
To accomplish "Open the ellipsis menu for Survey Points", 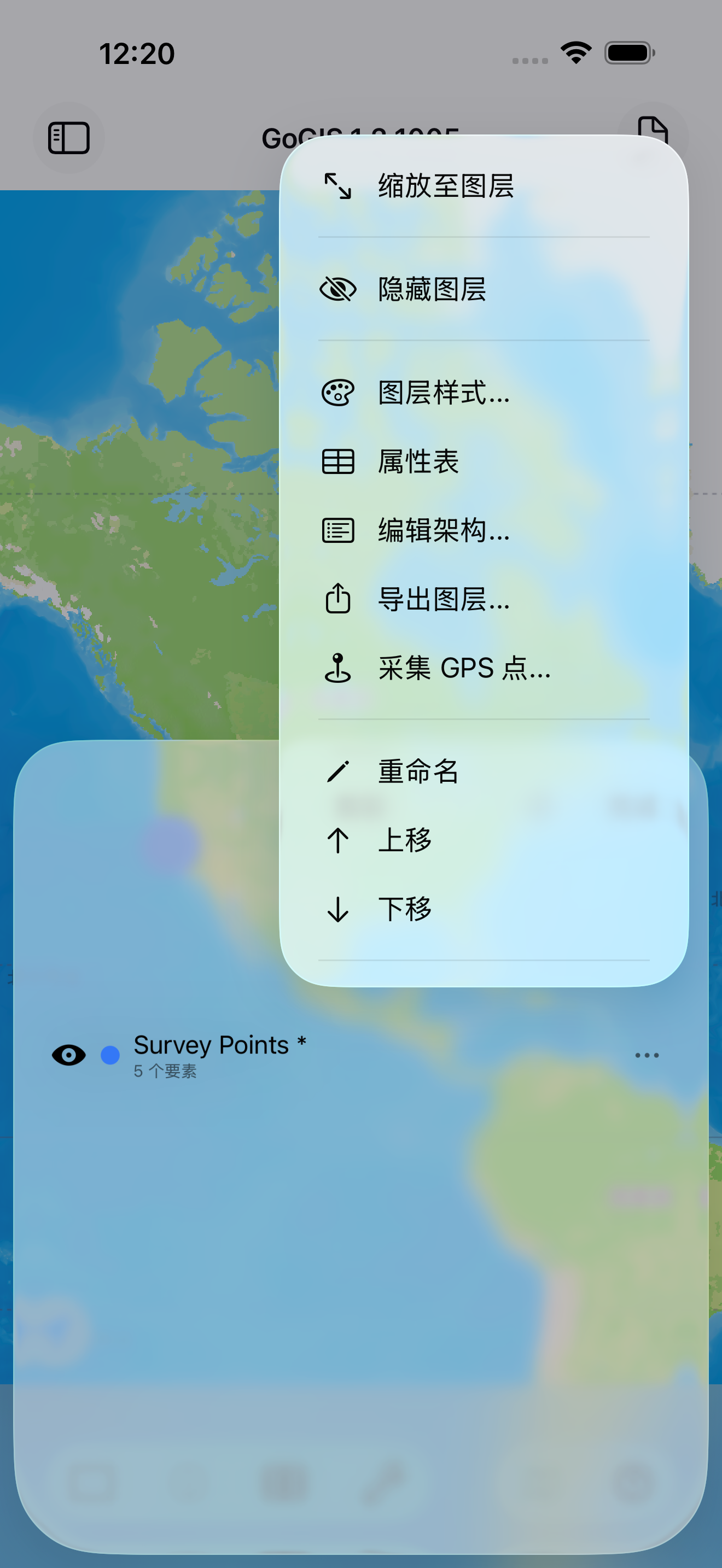I will 646,1055.
